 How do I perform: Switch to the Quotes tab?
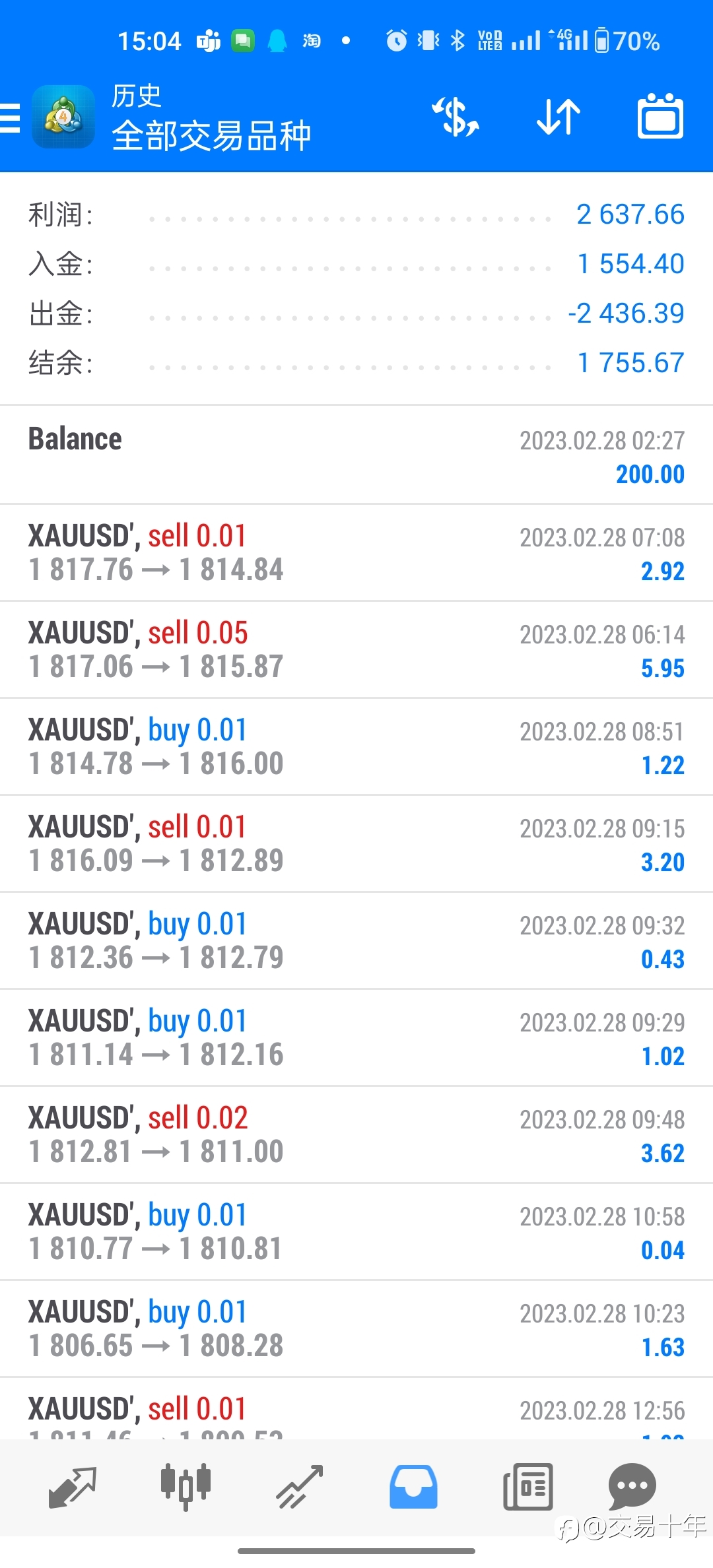[x=73, y=1487]
